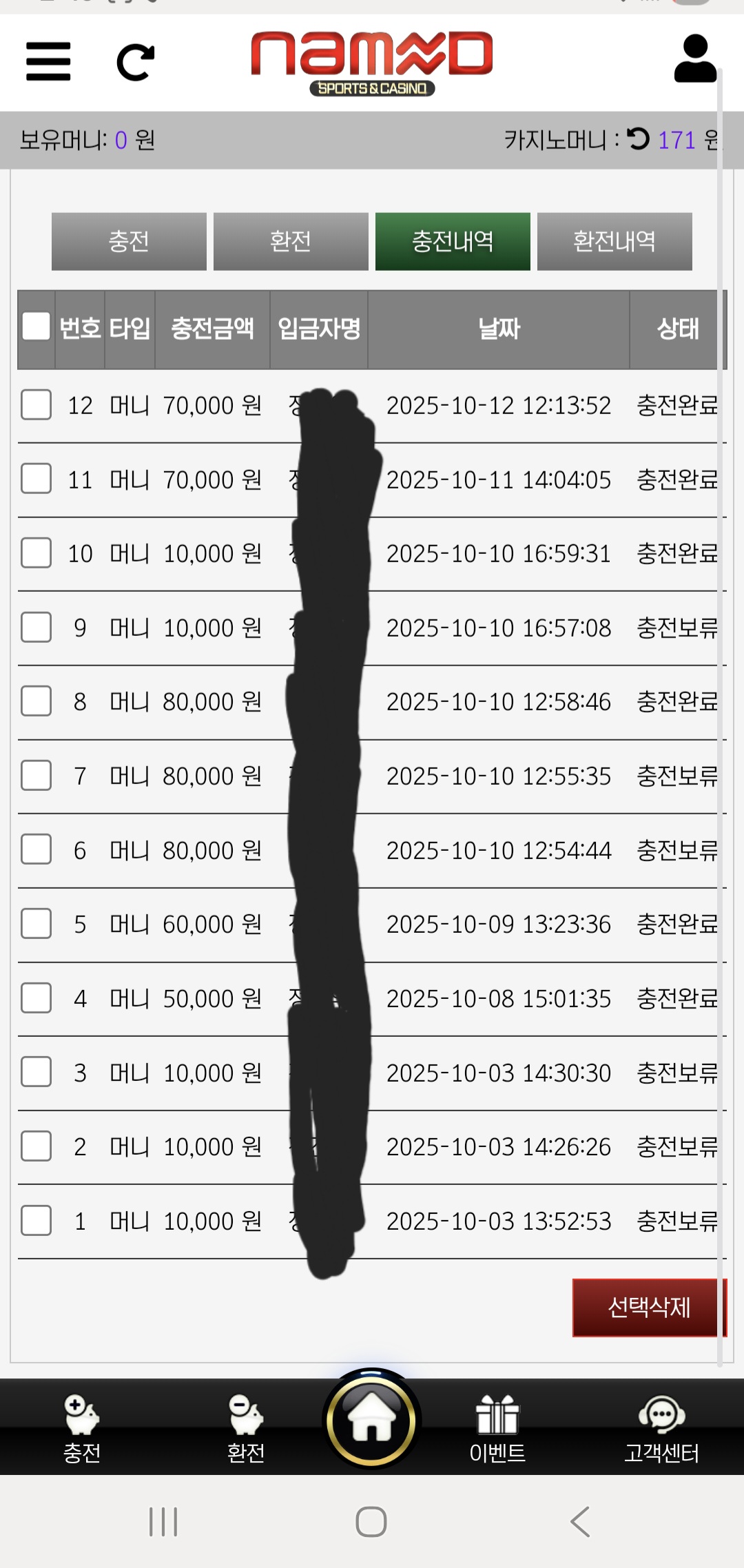Select the 충전내역 tab

[453, 241]
